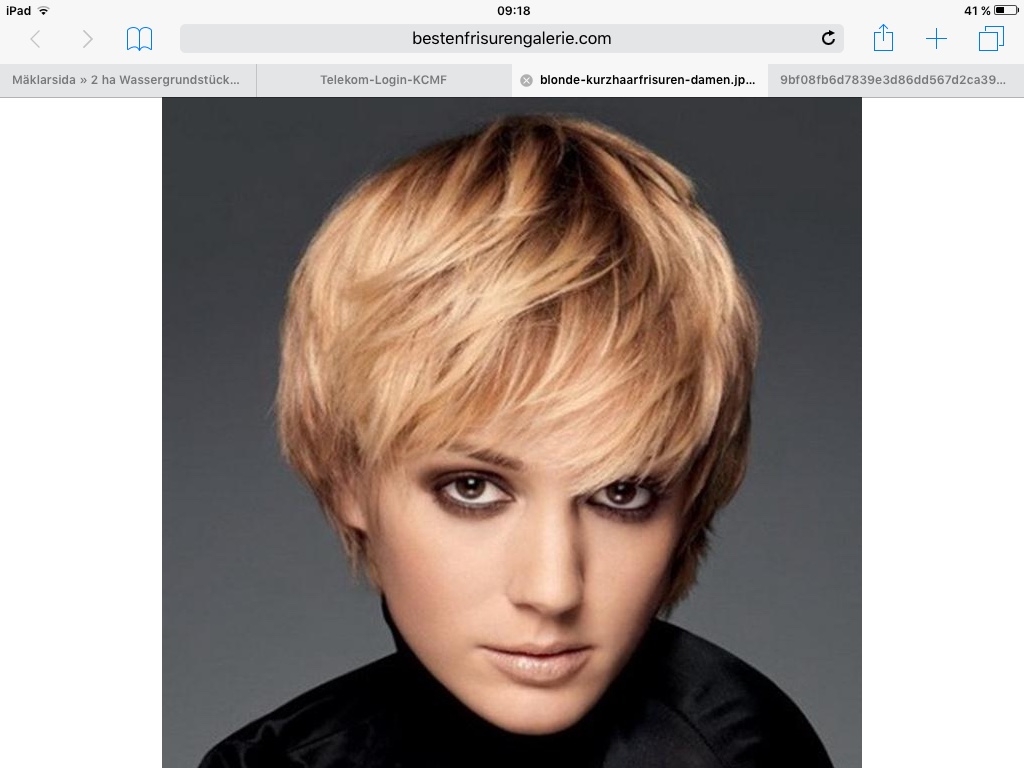The width and height of the screenshot is (1024, 768).
Task: Switch to the Telekom-Login-KCMF tab
Action: [384, 80]
